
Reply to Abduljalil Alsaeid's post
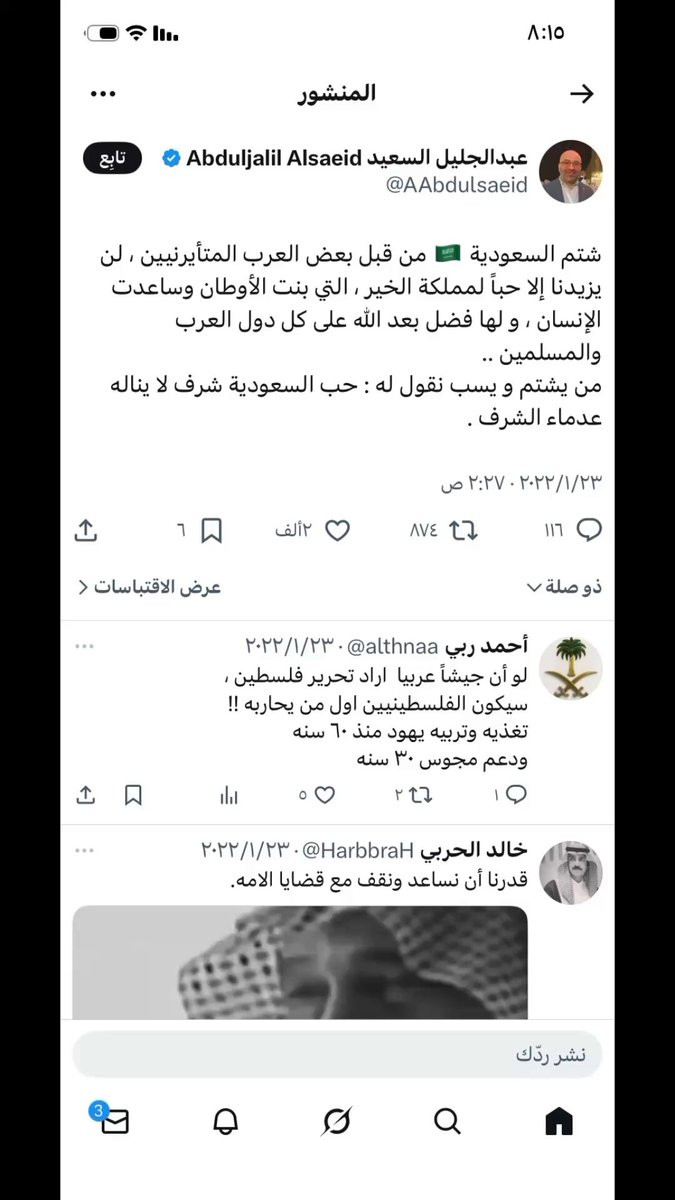coord(590,531)
